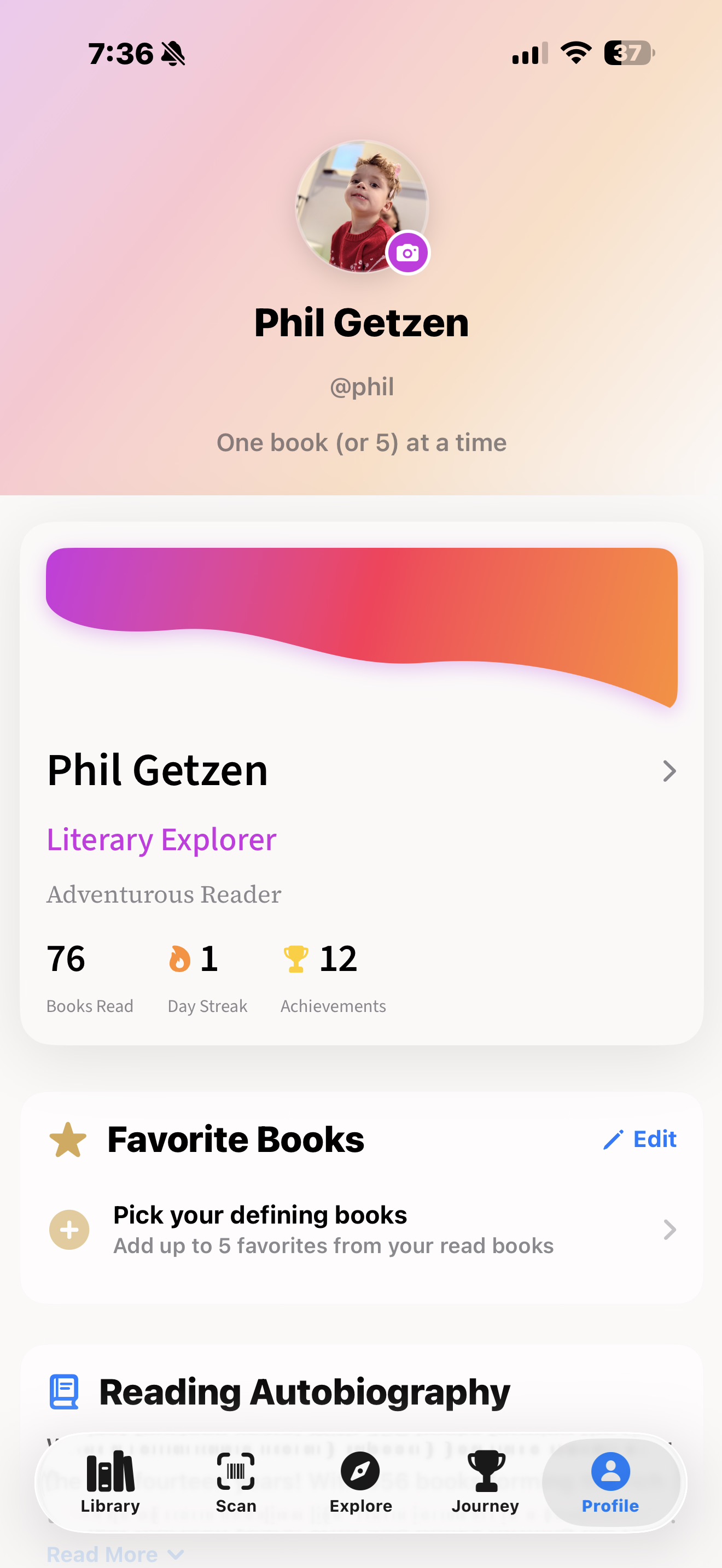Open the Library tab
The image size is (722, 1568).
[110, 1483]
